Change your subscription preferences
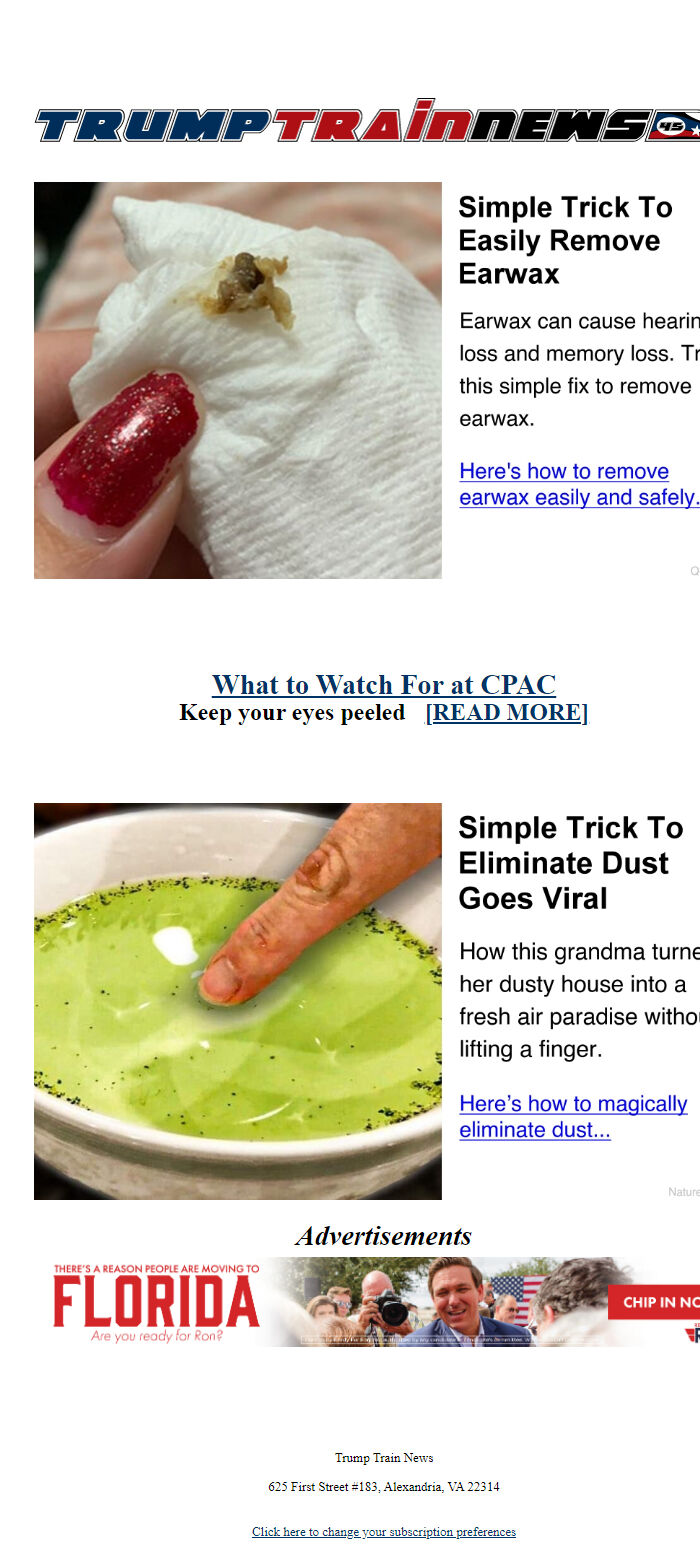 pyautogui.click(x=383, y=1532)
